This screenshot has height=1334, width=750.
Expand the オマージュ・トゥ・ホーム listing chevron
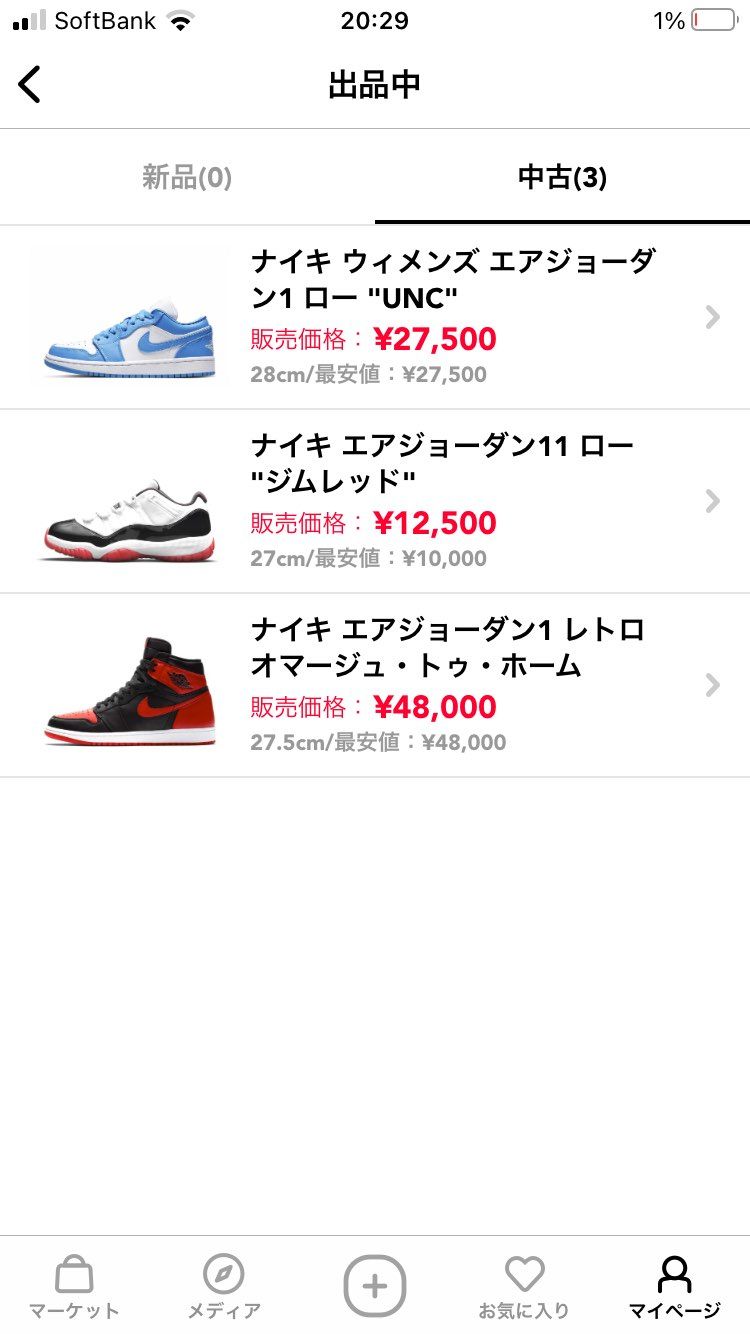[712, 685]
